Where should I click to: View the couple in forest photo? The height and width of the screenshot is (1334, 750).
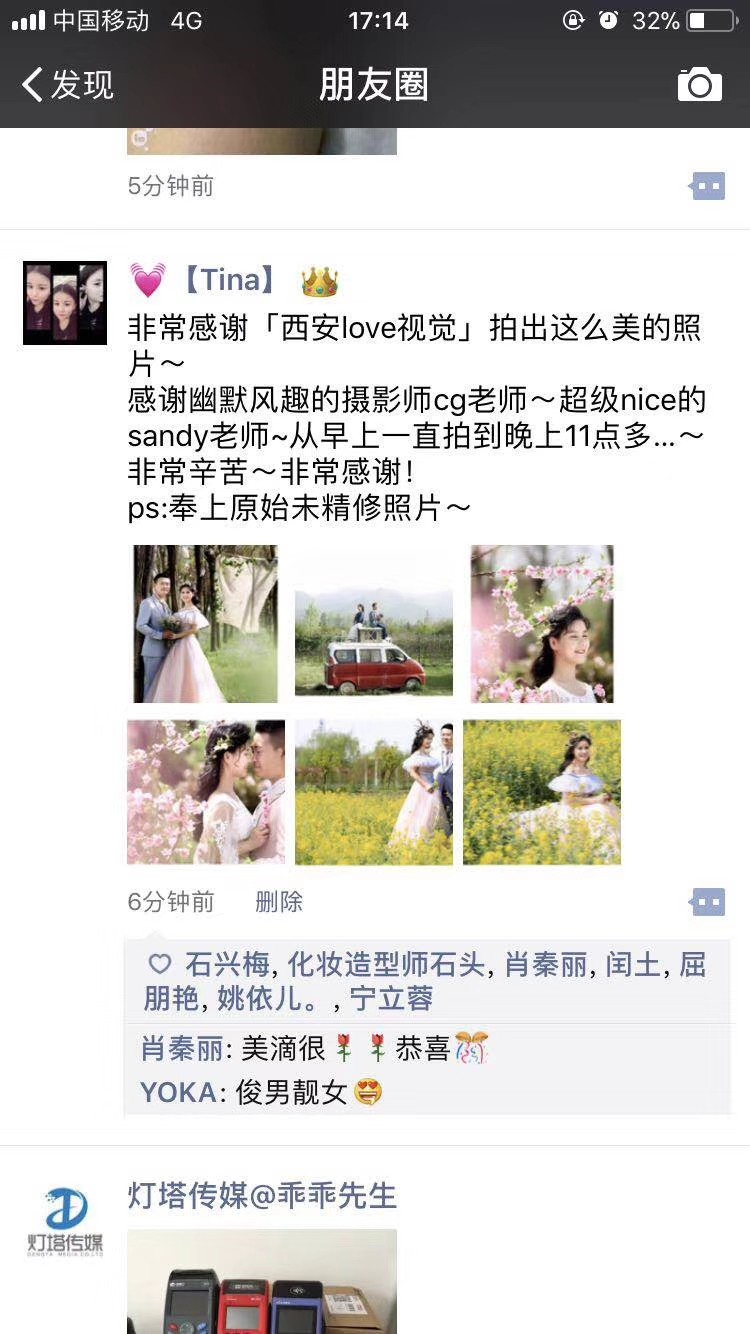click(x=205, y=624)
